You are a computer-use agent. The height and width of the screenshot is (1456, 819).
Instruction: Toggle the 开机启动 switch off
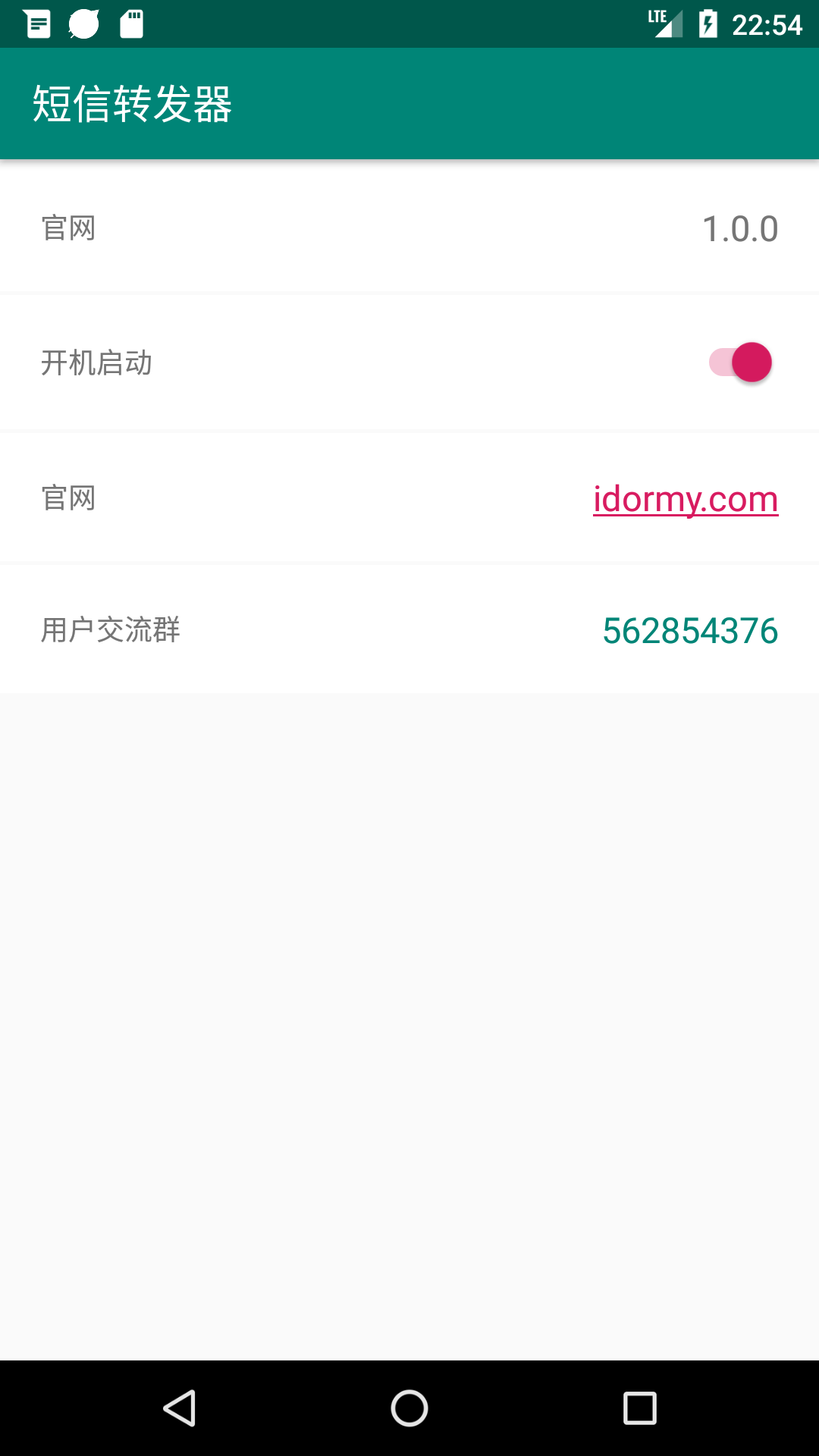[741, 362]
